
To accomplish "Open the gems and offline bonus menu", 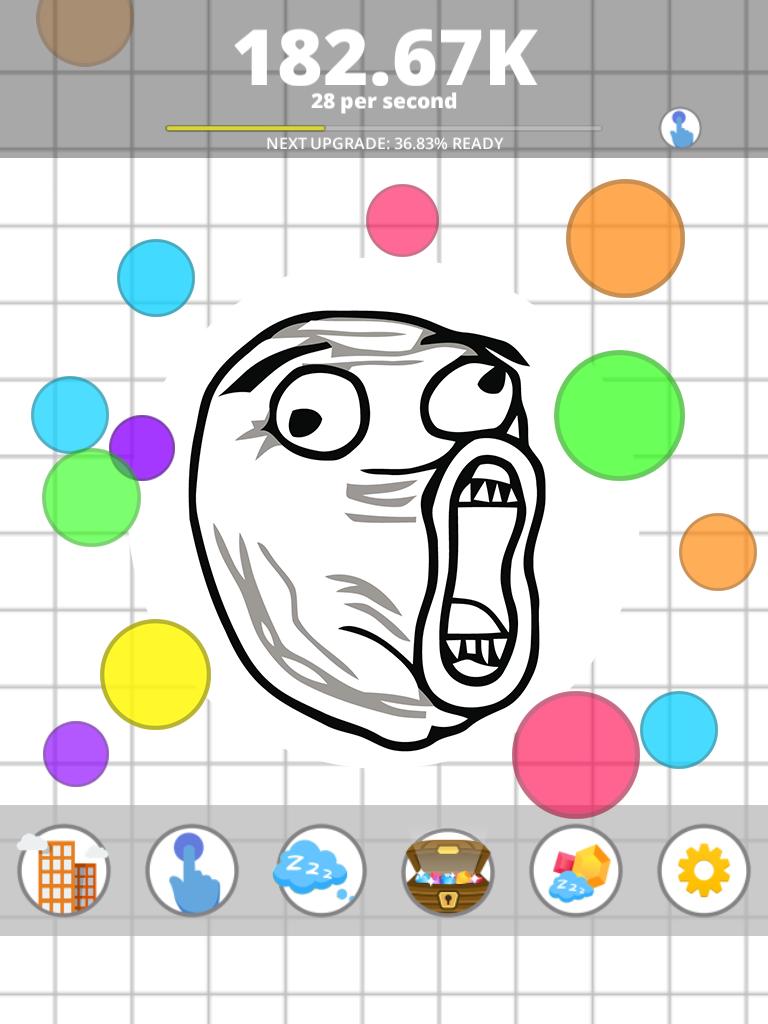I will pos(576,870).
